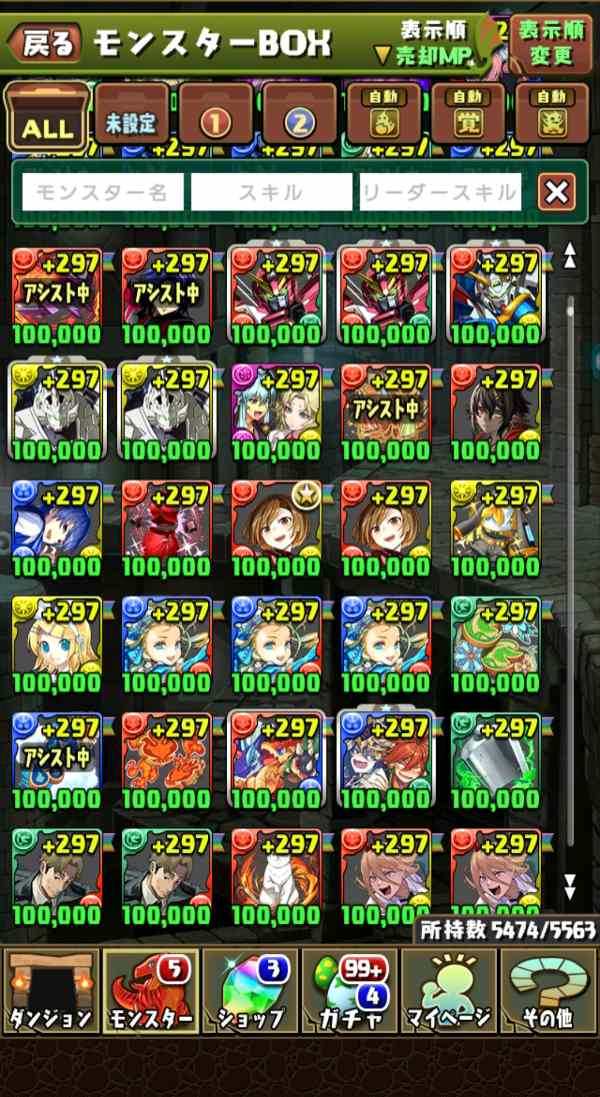
Task: Switch to the 未設定 folder tab
Action: pyautogui.click(x=131, y=119)
